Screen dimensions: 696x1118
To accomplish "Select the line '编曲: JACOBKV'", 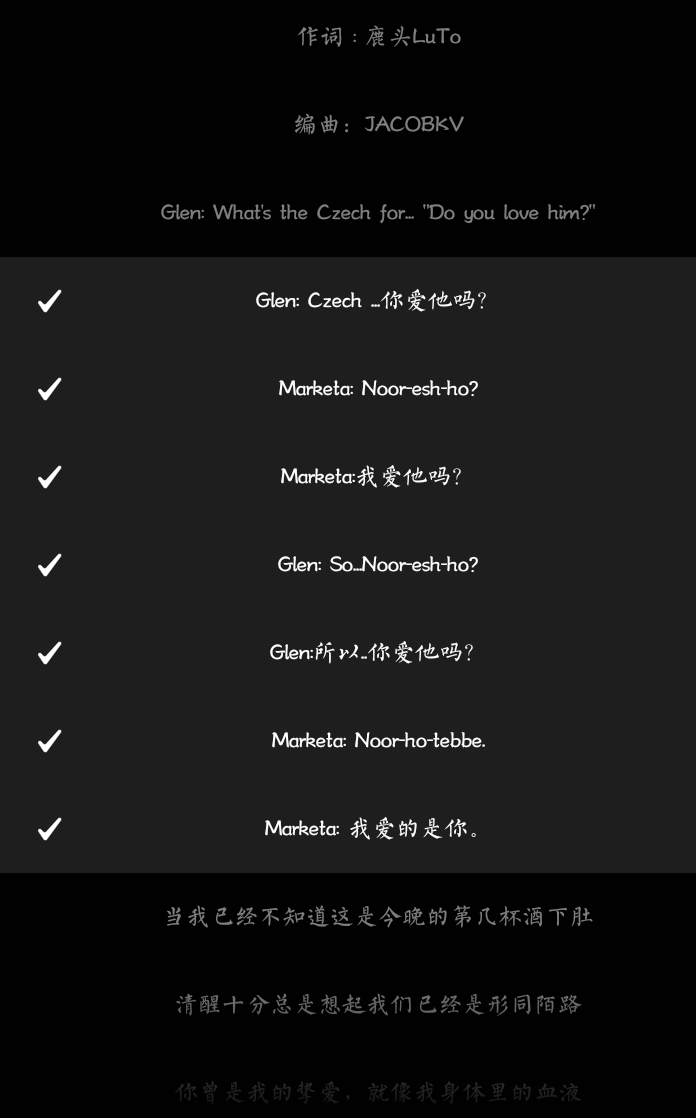I will coord(378,125).
